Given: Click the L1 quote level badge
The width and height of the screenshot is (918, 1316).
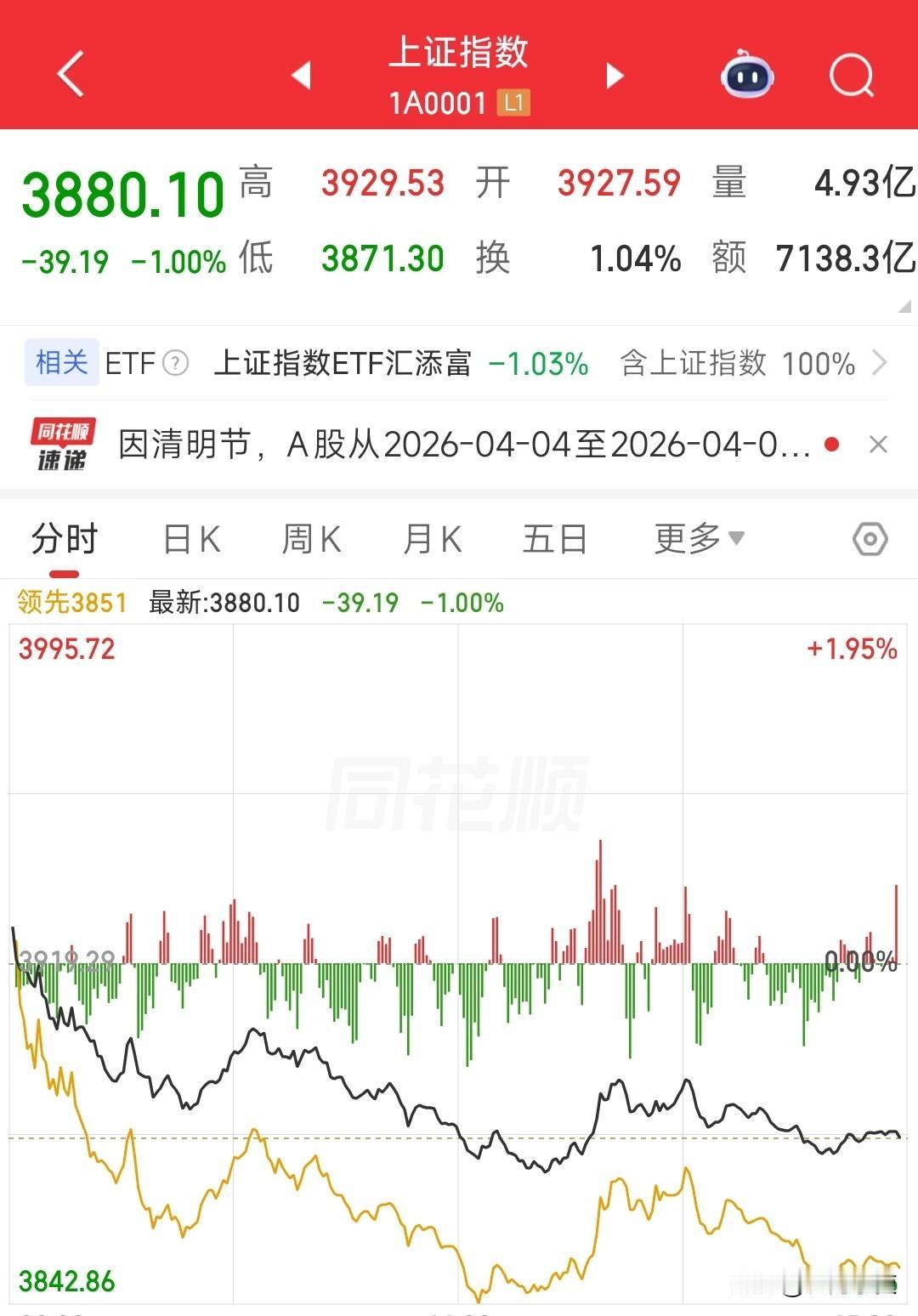Looking at the screenshot, I should (513, 102).
